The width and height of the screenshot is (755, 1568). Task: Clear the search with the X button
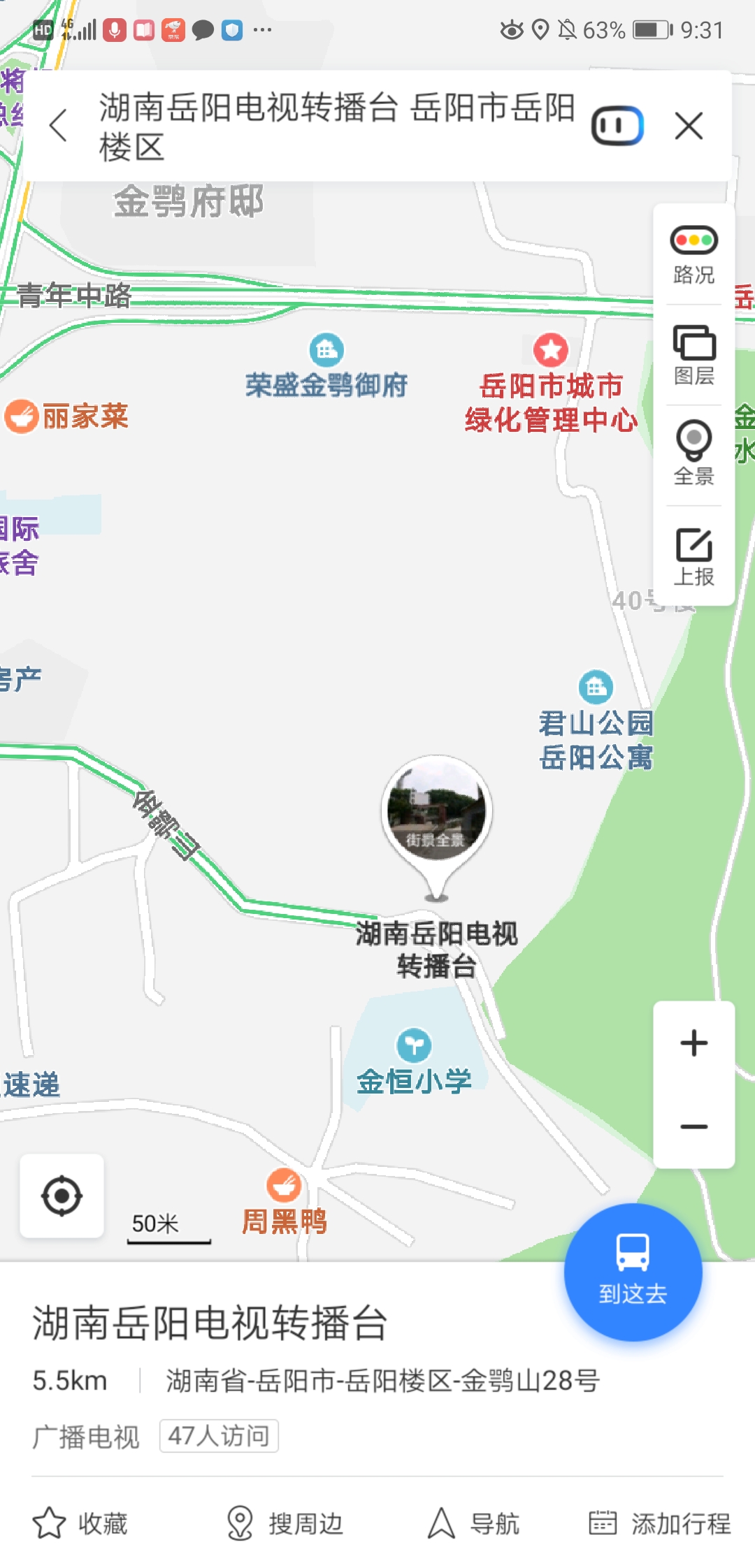click(x=689, y=126)
